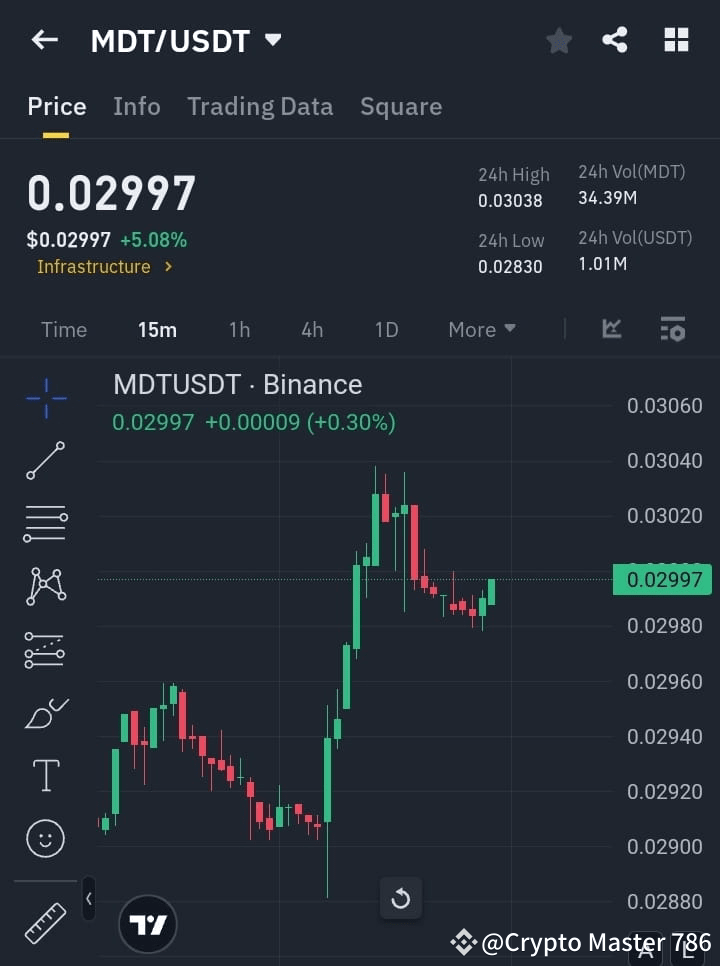Select the trend line drawing tool
The width and height of the screenshot is (720, 966).
click(x=44, y=461)
